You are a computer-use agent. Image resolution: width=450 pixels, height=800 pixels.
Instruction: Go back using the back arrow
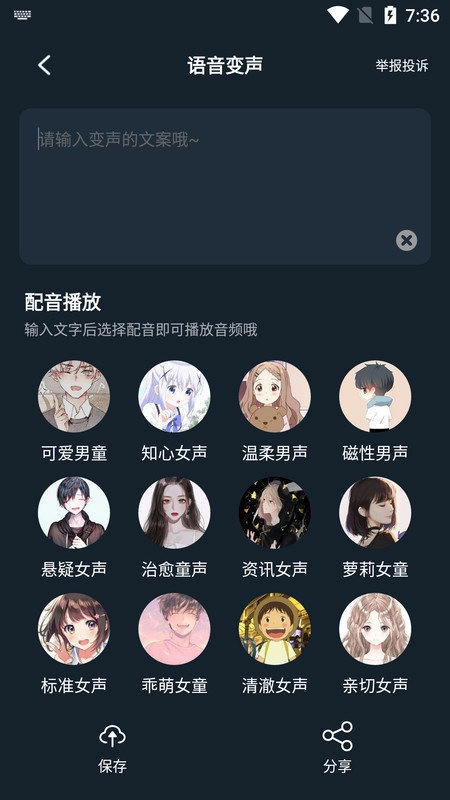click(44, 65)
